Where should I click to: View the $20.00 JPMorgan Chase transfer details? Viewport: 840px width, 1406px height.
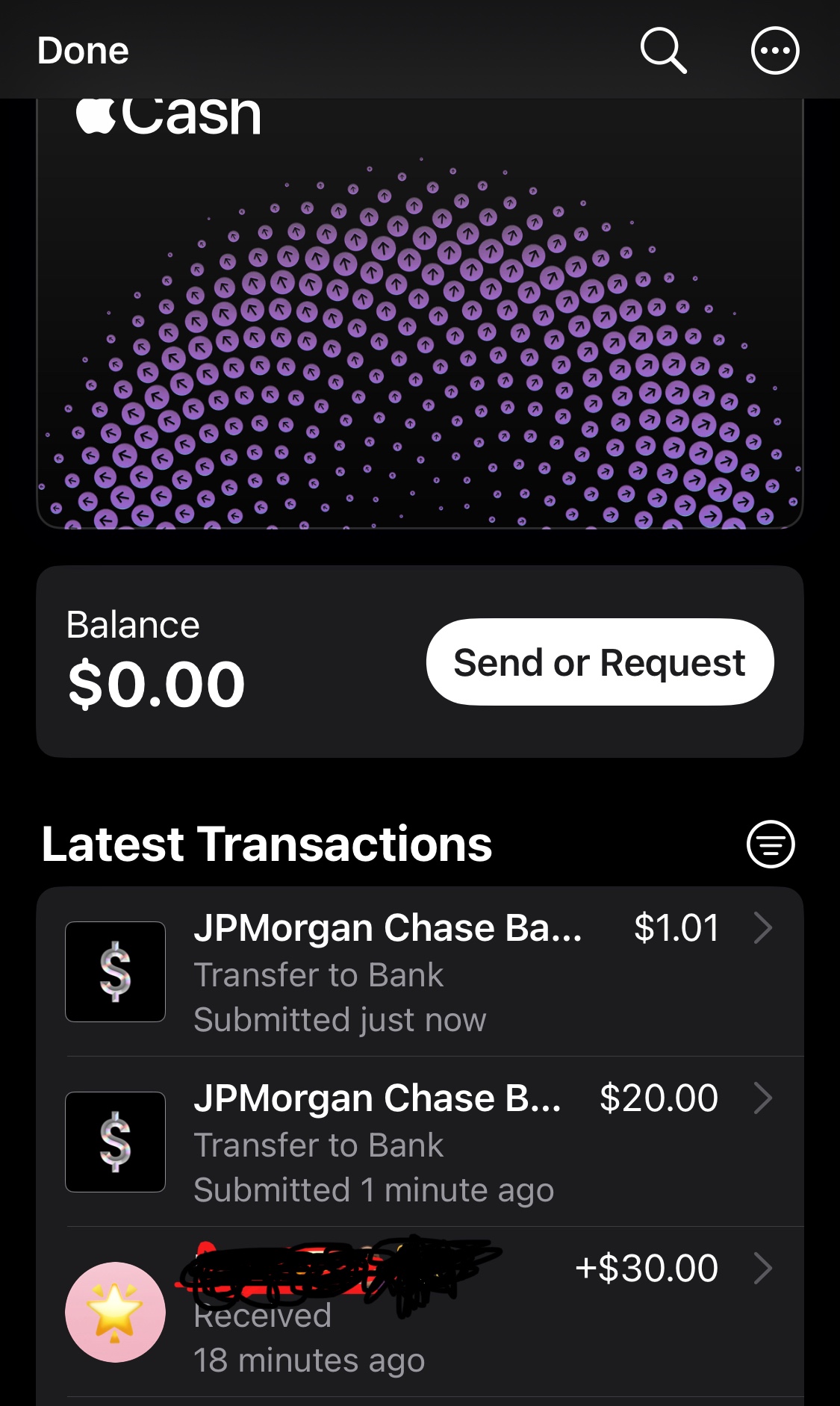tap(420, 1142)
